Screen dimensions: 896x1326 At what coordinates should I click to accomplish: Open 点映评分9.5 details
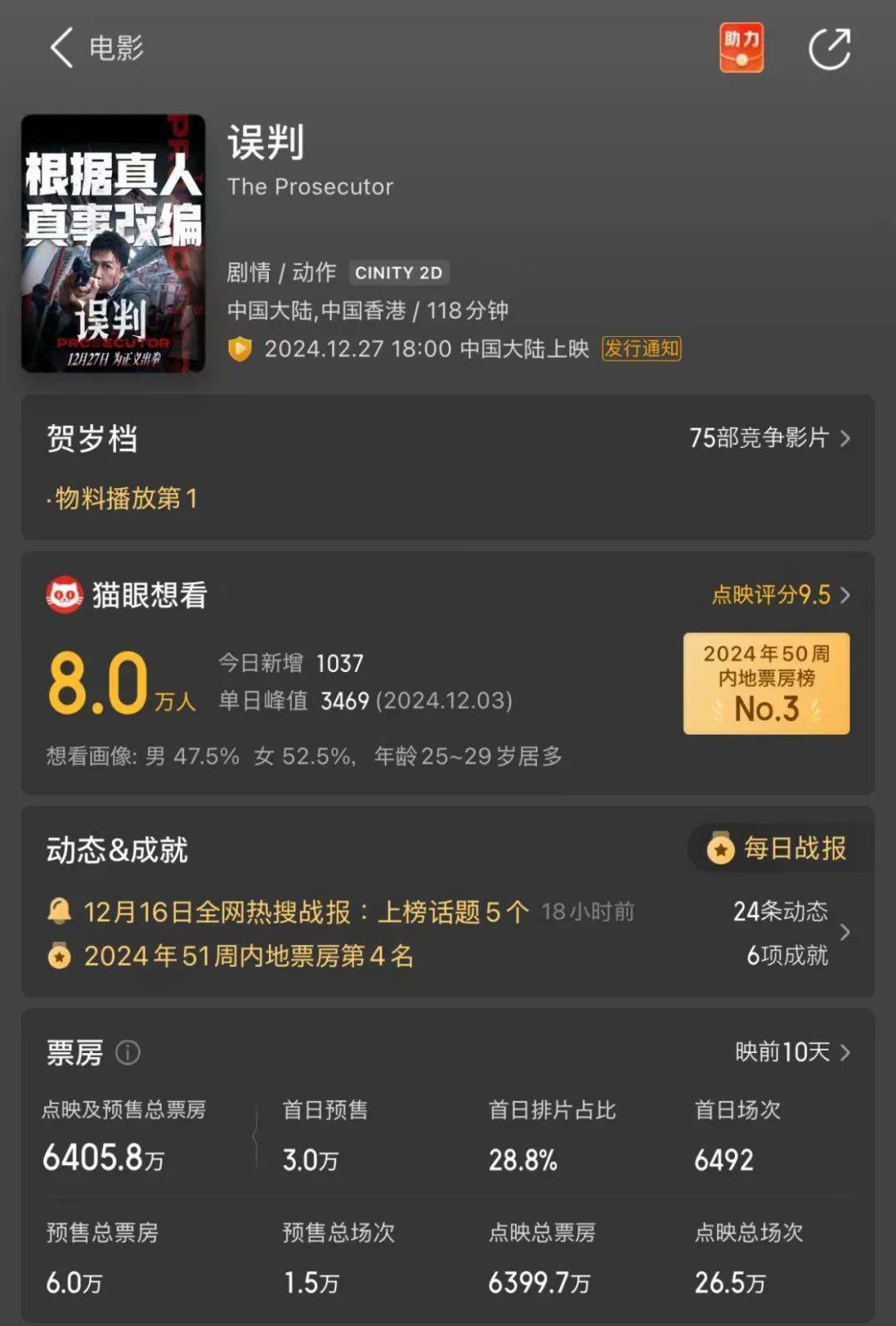(780, 595)
